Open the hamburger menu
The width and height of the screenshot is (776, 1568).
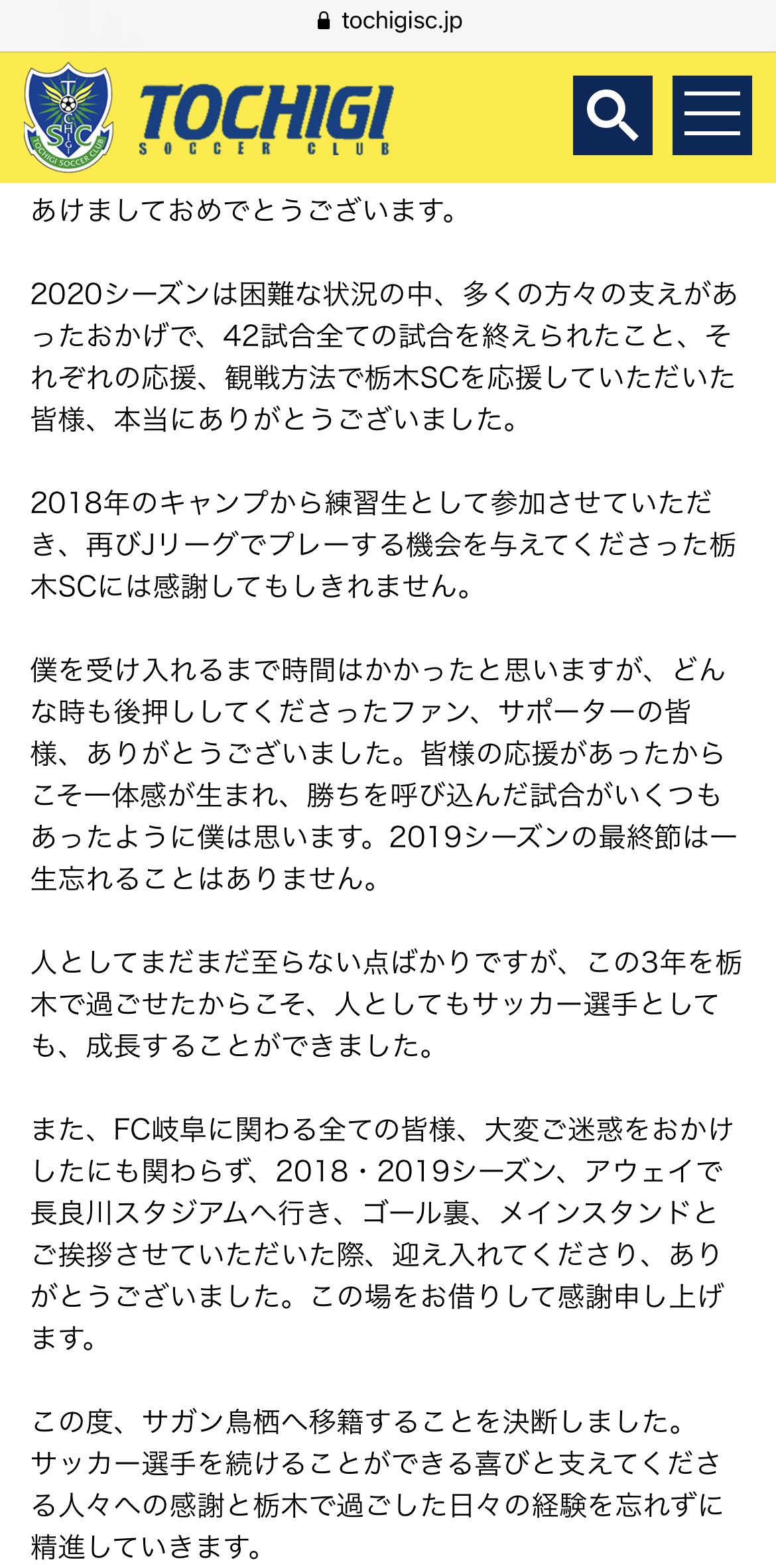click(712, 115)
